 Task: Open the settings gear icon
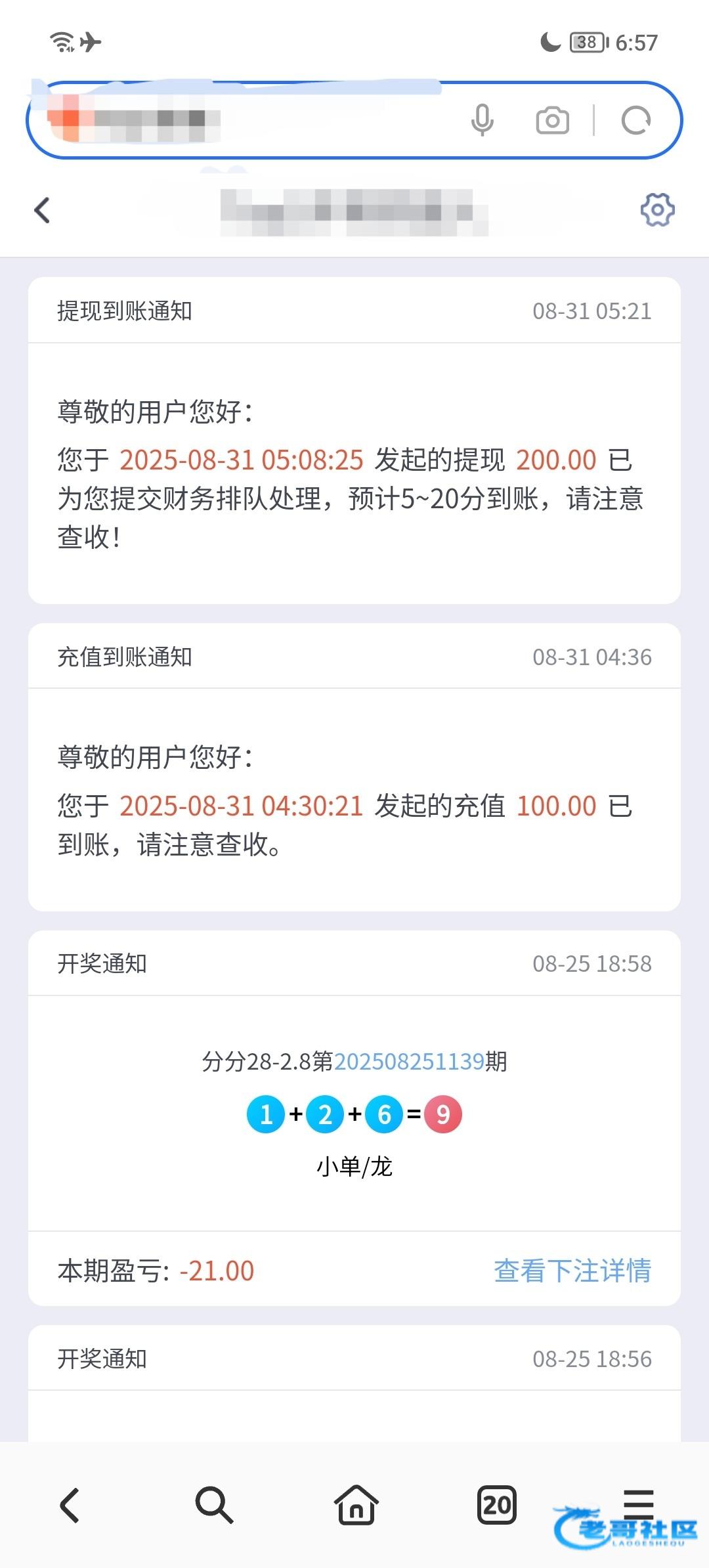(657, 210)
